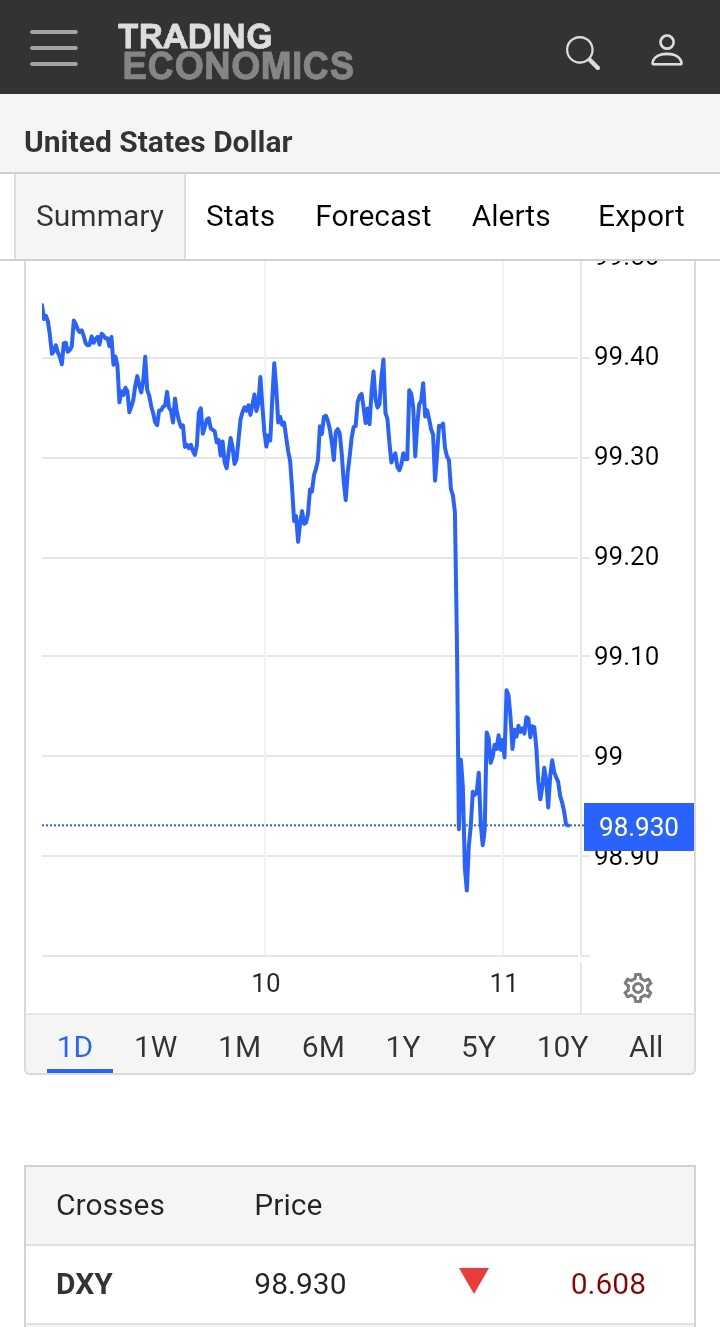Image resolution: width=720 pixels, height=1327 pixels.
Task: Show the 10Y chart range
Action: click(x=563, y=1047)
